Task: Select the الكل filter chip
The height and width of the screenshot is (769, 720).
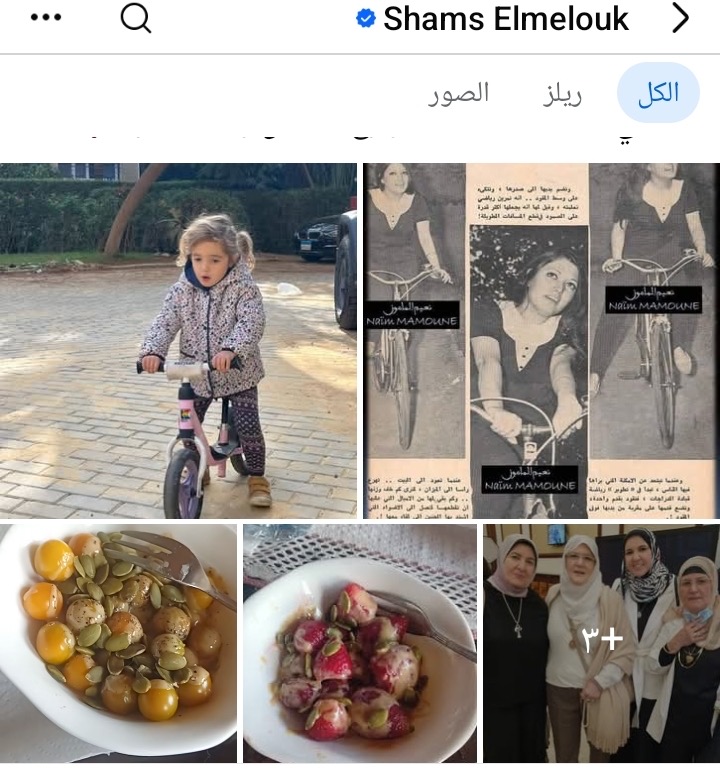Action: (658, 94)
